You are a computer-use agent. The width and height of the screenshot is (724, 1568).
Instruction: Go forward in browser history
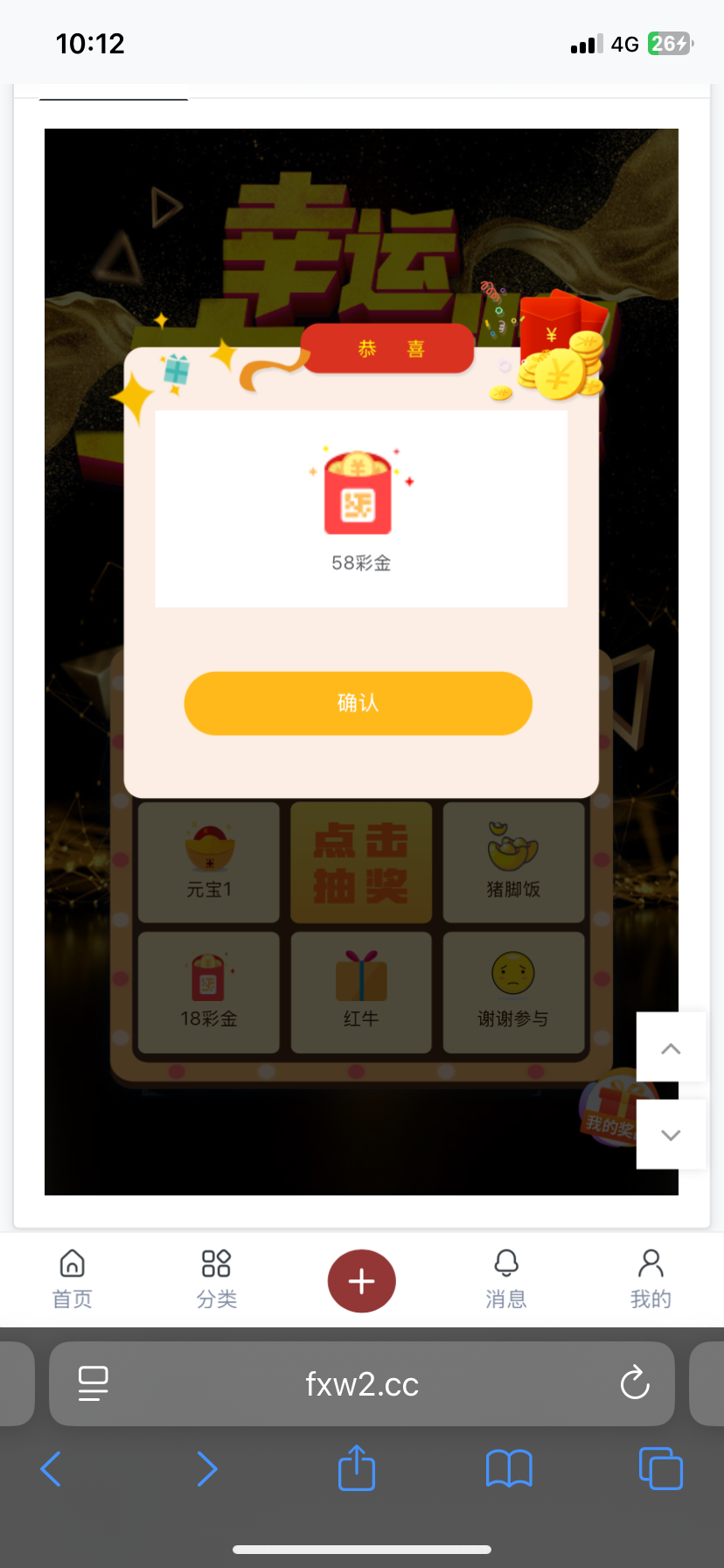206,1468
